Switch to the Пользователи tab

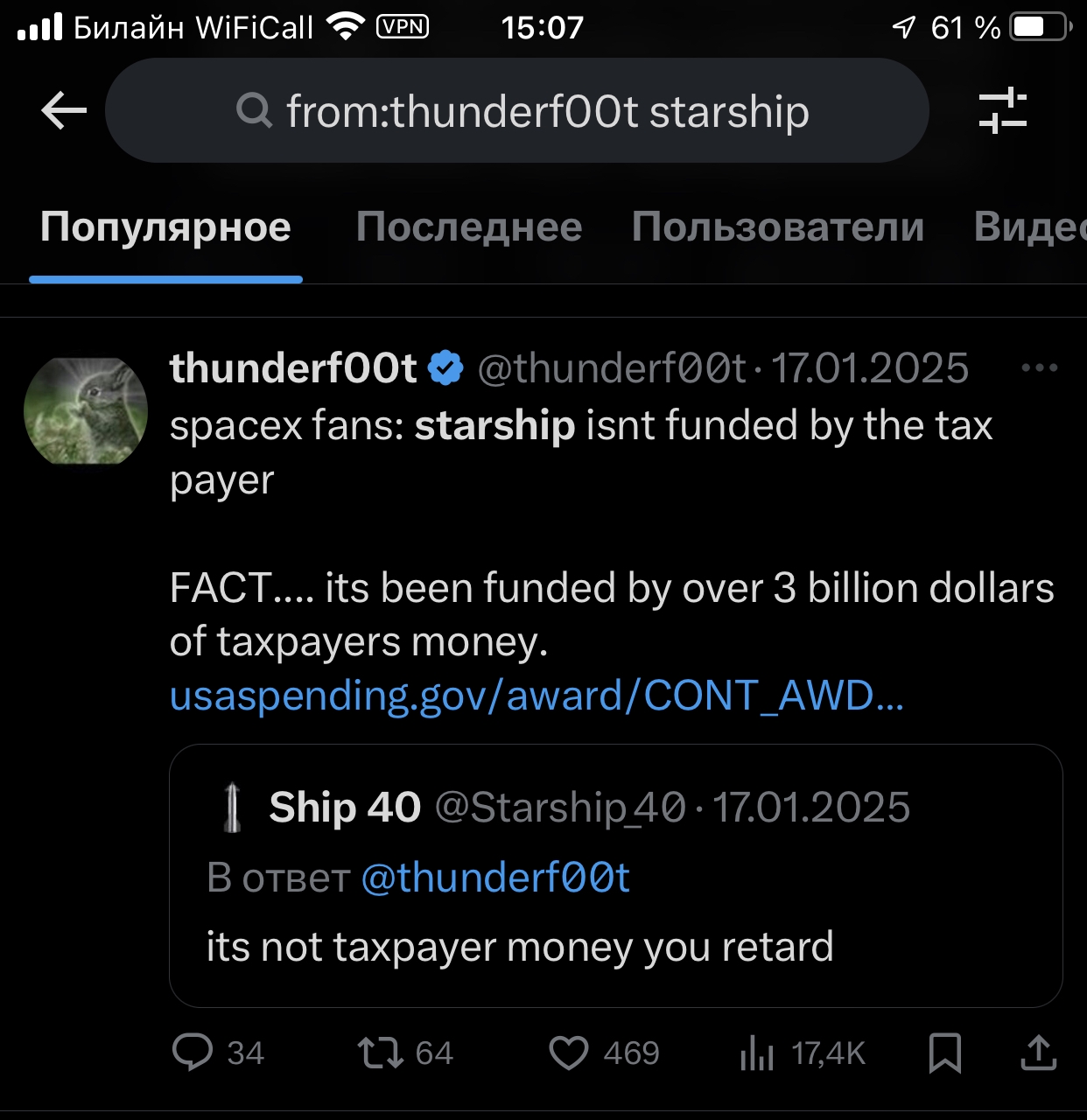point(777,227)
